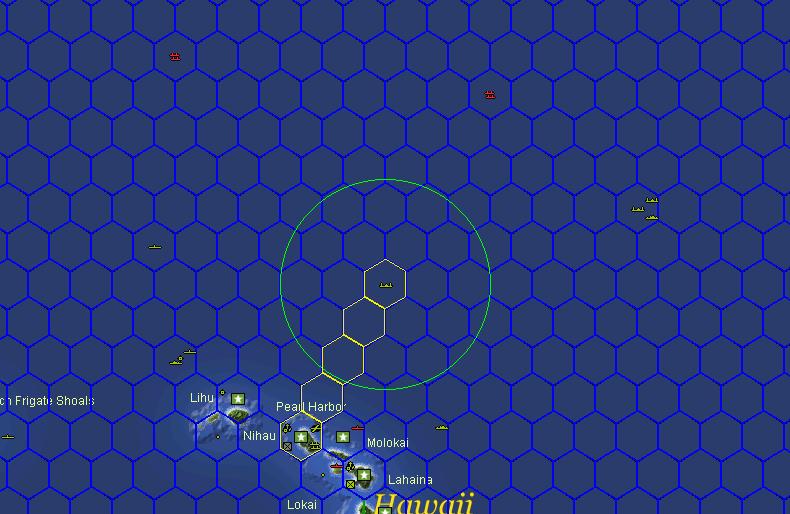790x514 pixels.
Task: Select the Lahaina base star icon
Action: tap(364, 475)
